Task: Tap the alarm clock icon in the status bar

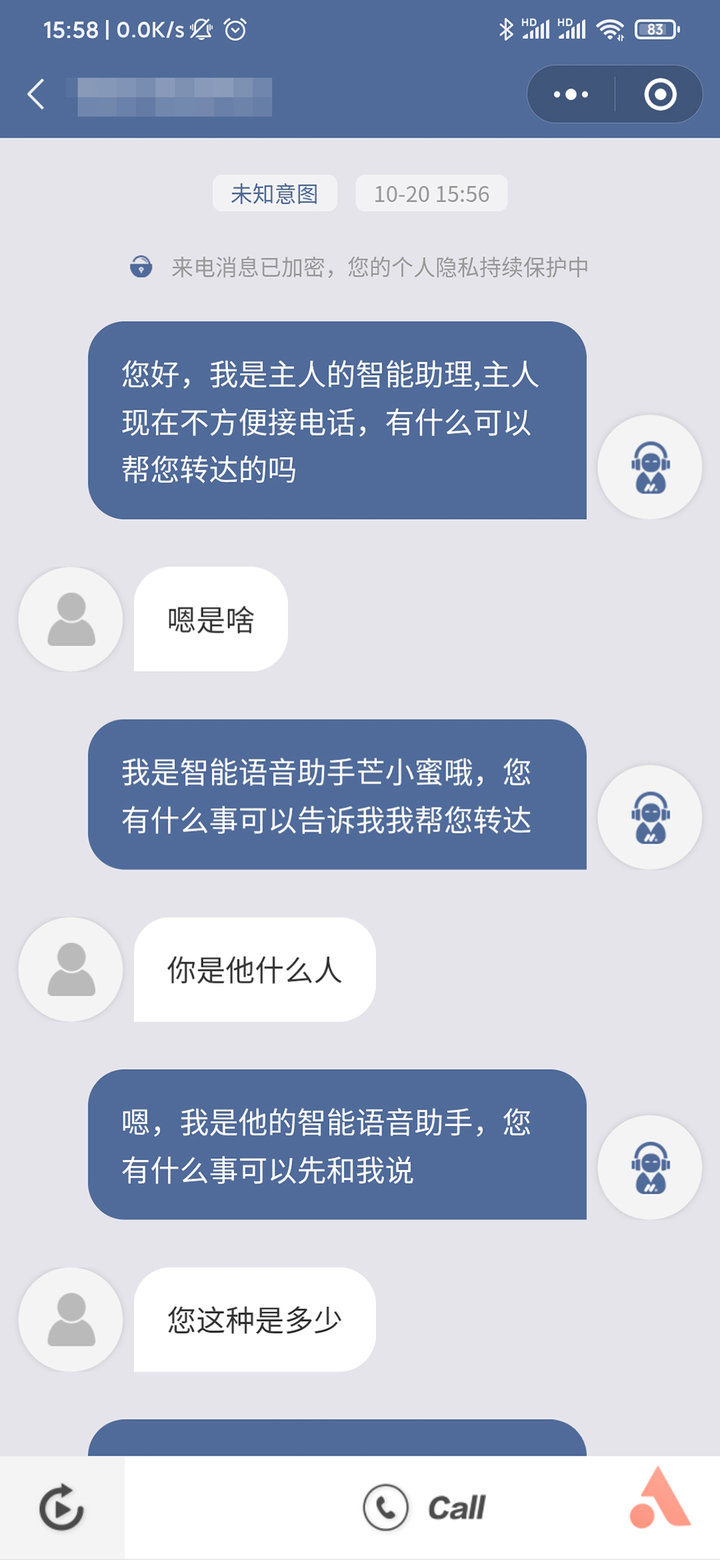Action: click(235, 30)
